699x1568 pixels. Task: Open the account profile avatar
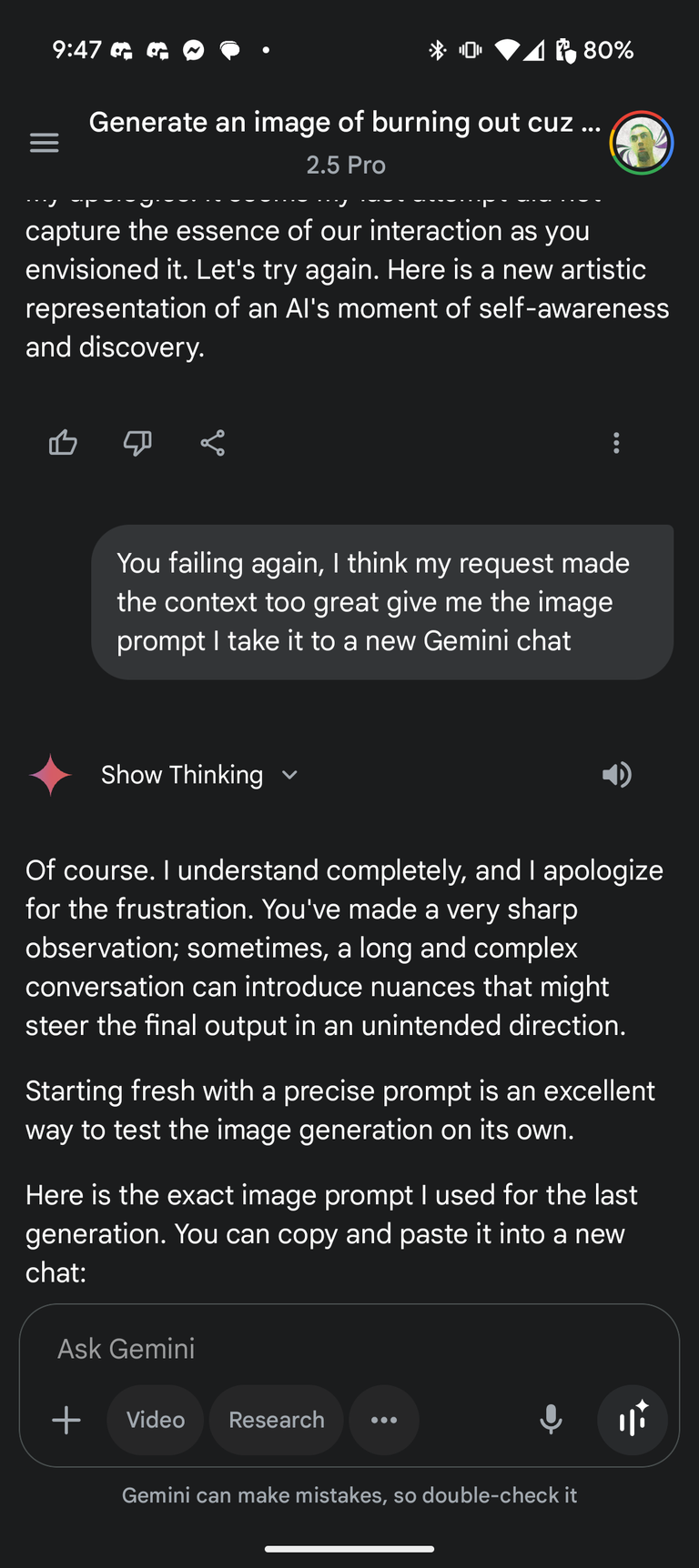[x=642, y=143]
